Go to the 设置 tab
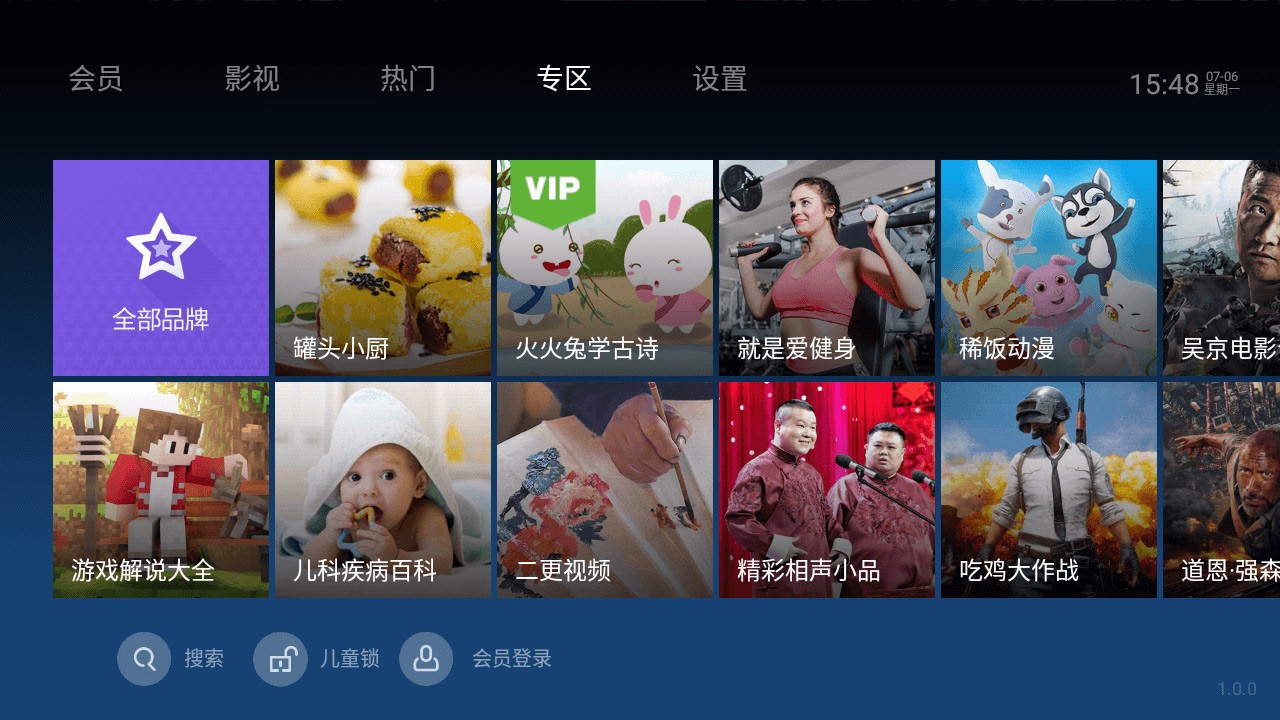Image resolution: width=1280 pixels, height=720 pixels. point(720,79)
